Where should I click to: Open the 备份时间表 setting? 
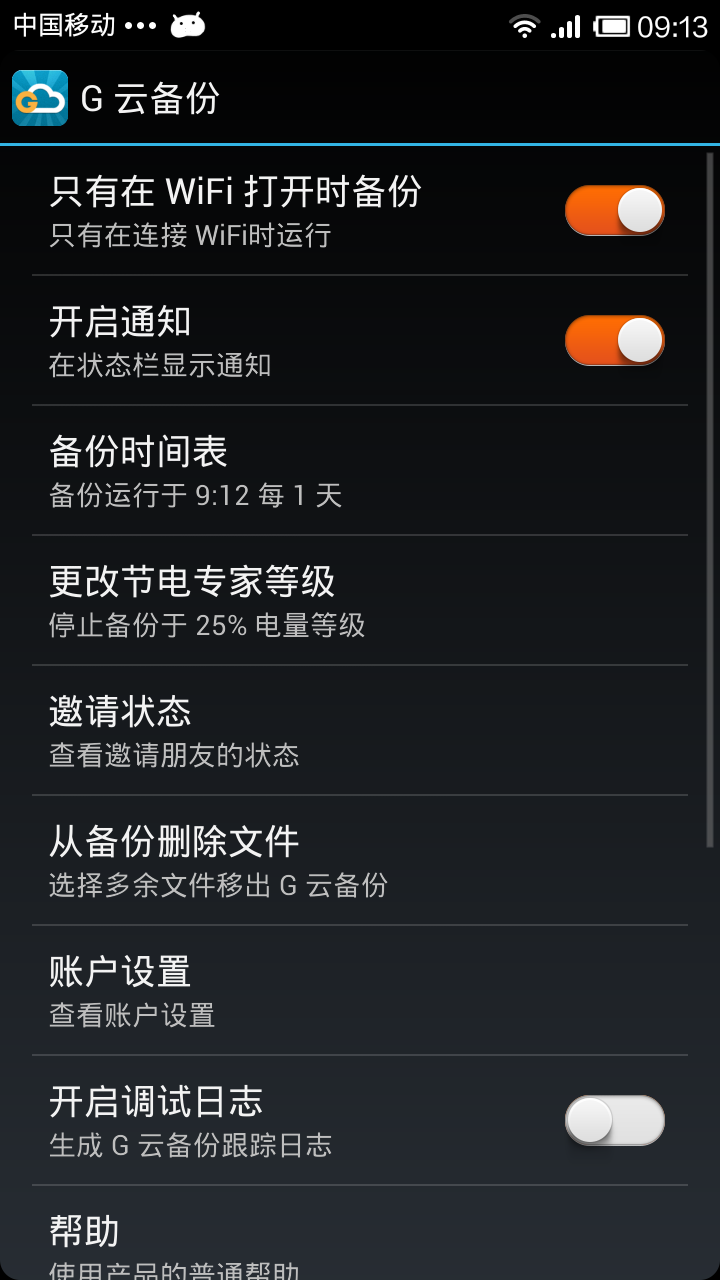(360, 470)
